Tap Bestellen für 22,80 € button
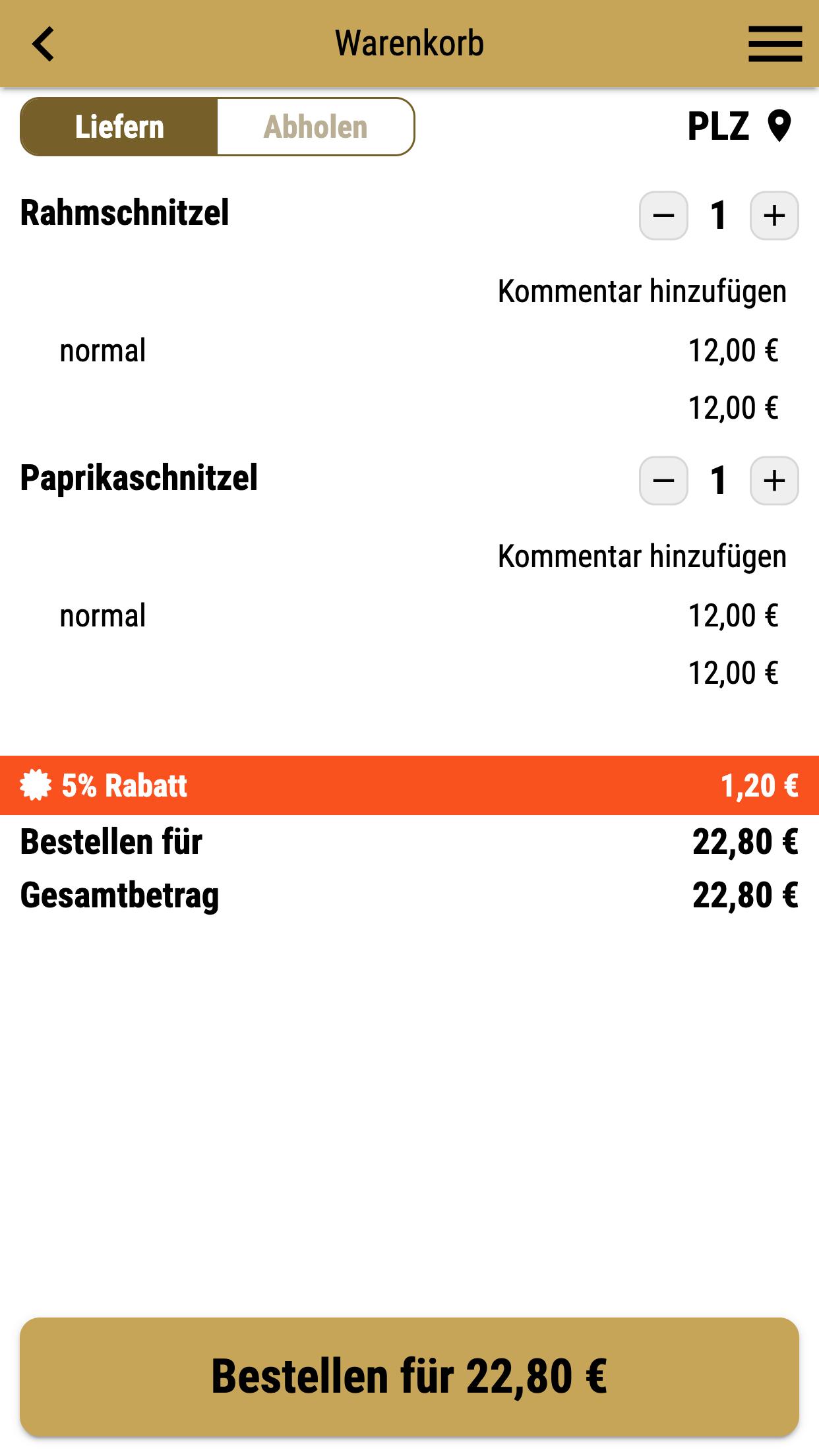 tap(409, 1377)
